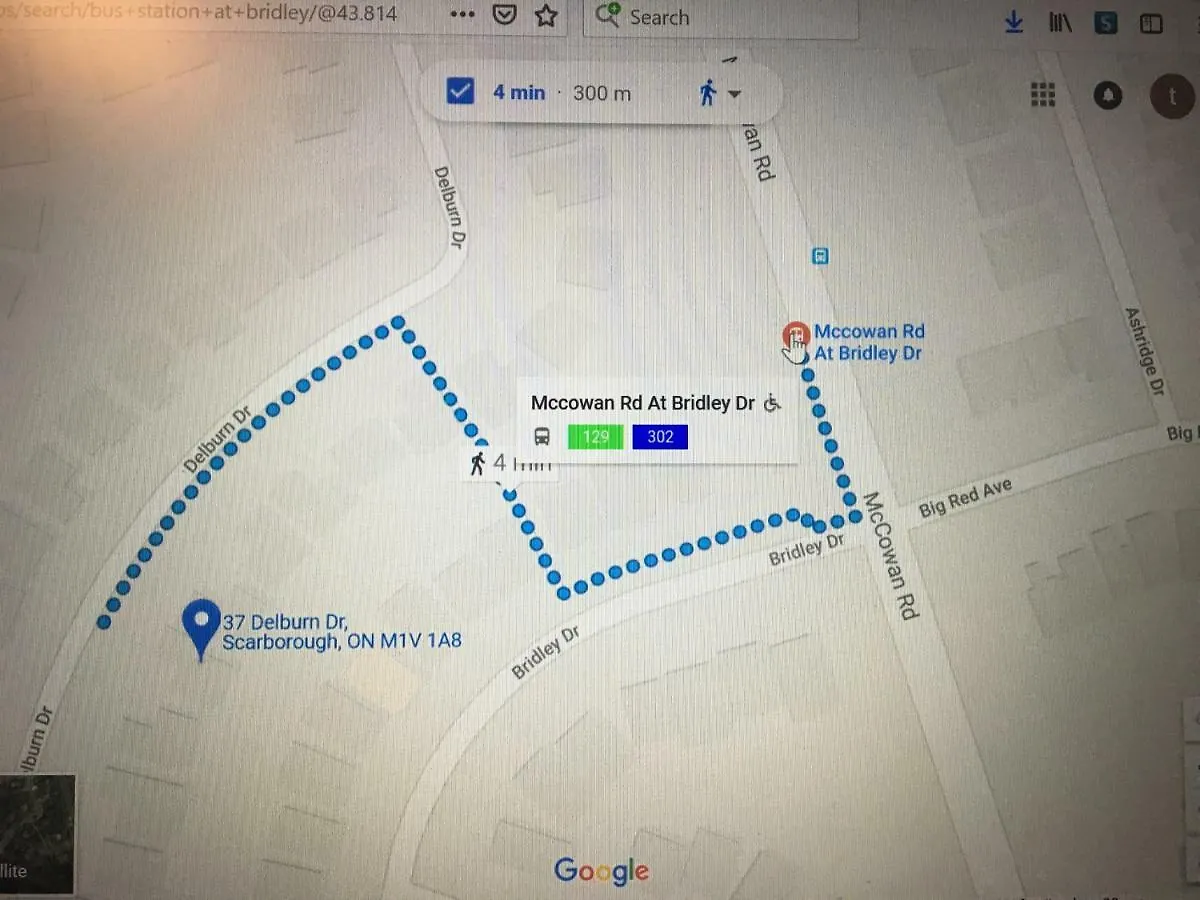The height and width of the screenshot is (900, 1200).
Task: Open bus route 129
Action: 595,437
